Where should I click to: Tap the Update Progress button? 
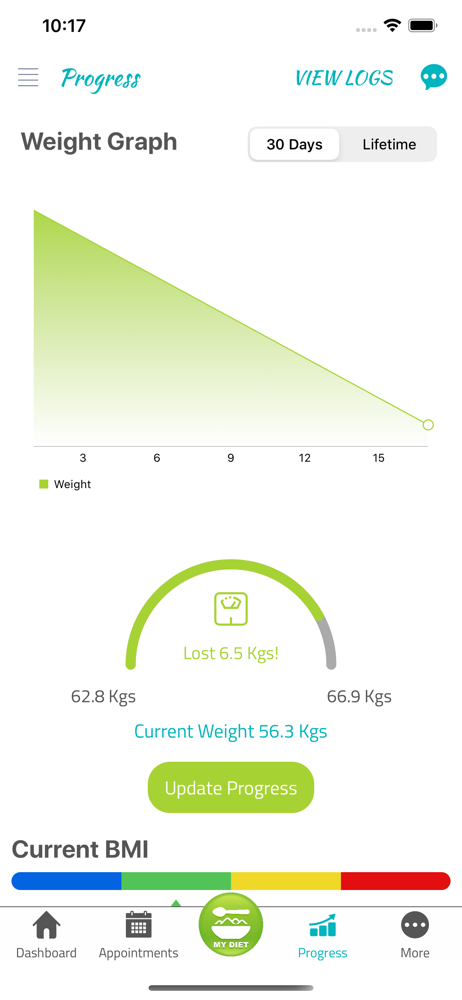[231, 788]
